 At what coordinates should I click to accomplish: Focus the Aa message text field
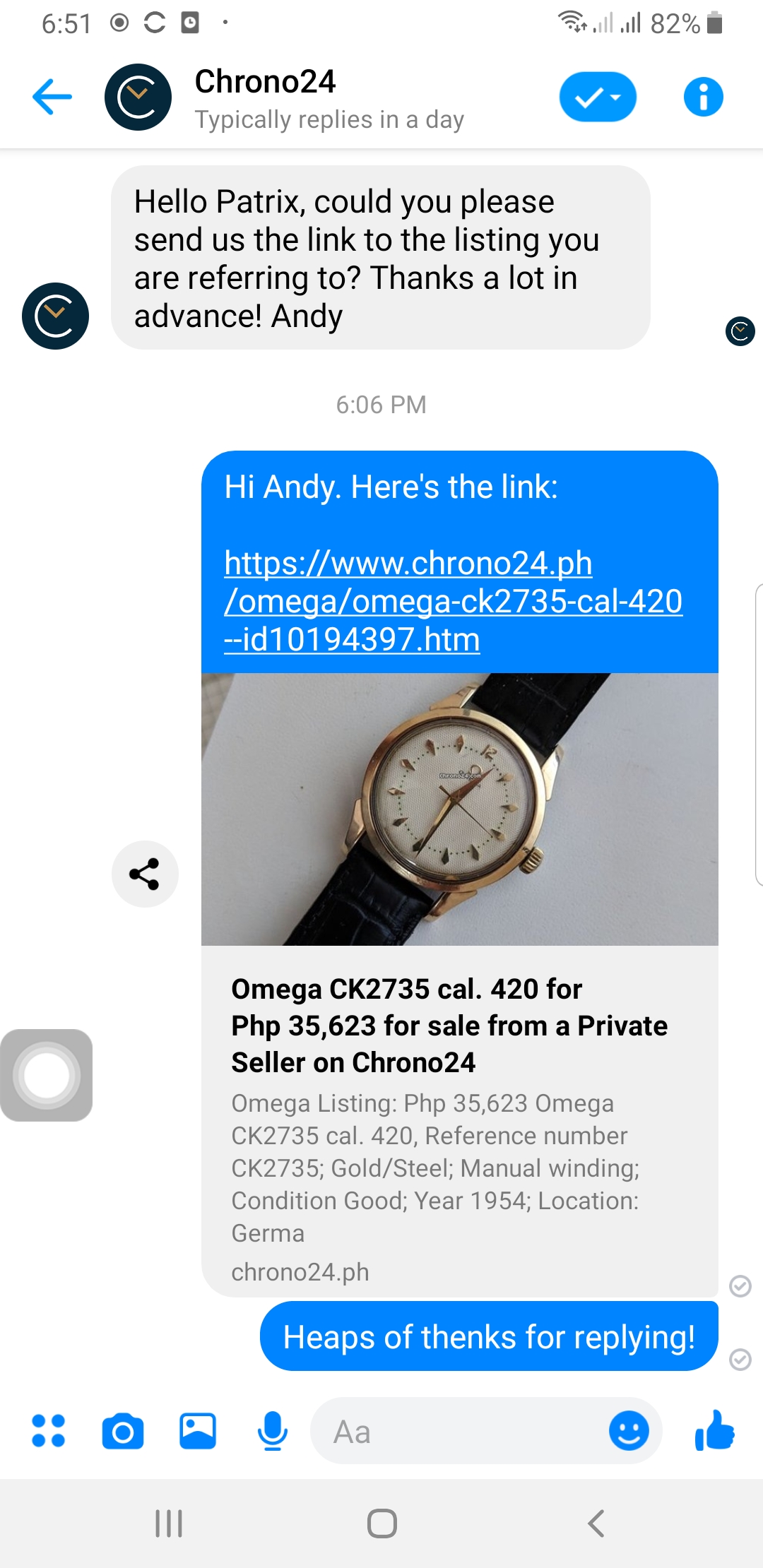[459, 1432]
